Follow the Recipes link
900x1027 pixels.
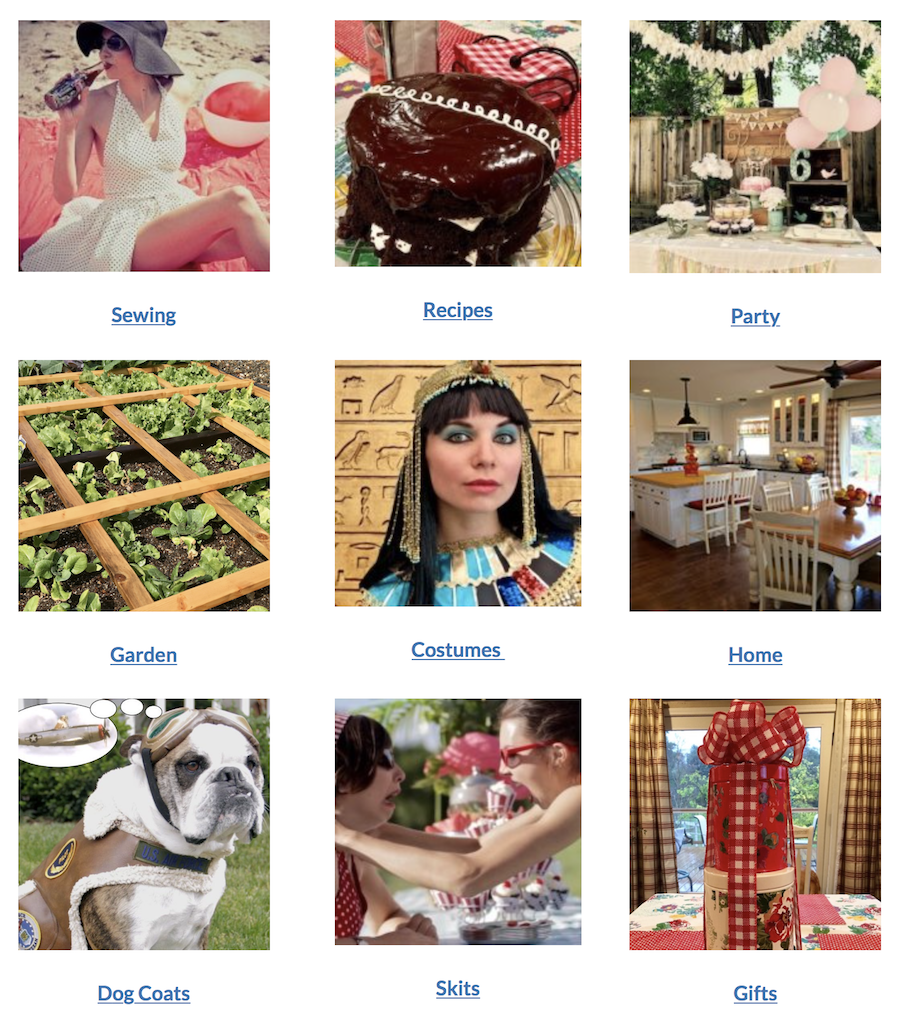tap(457, 310)
